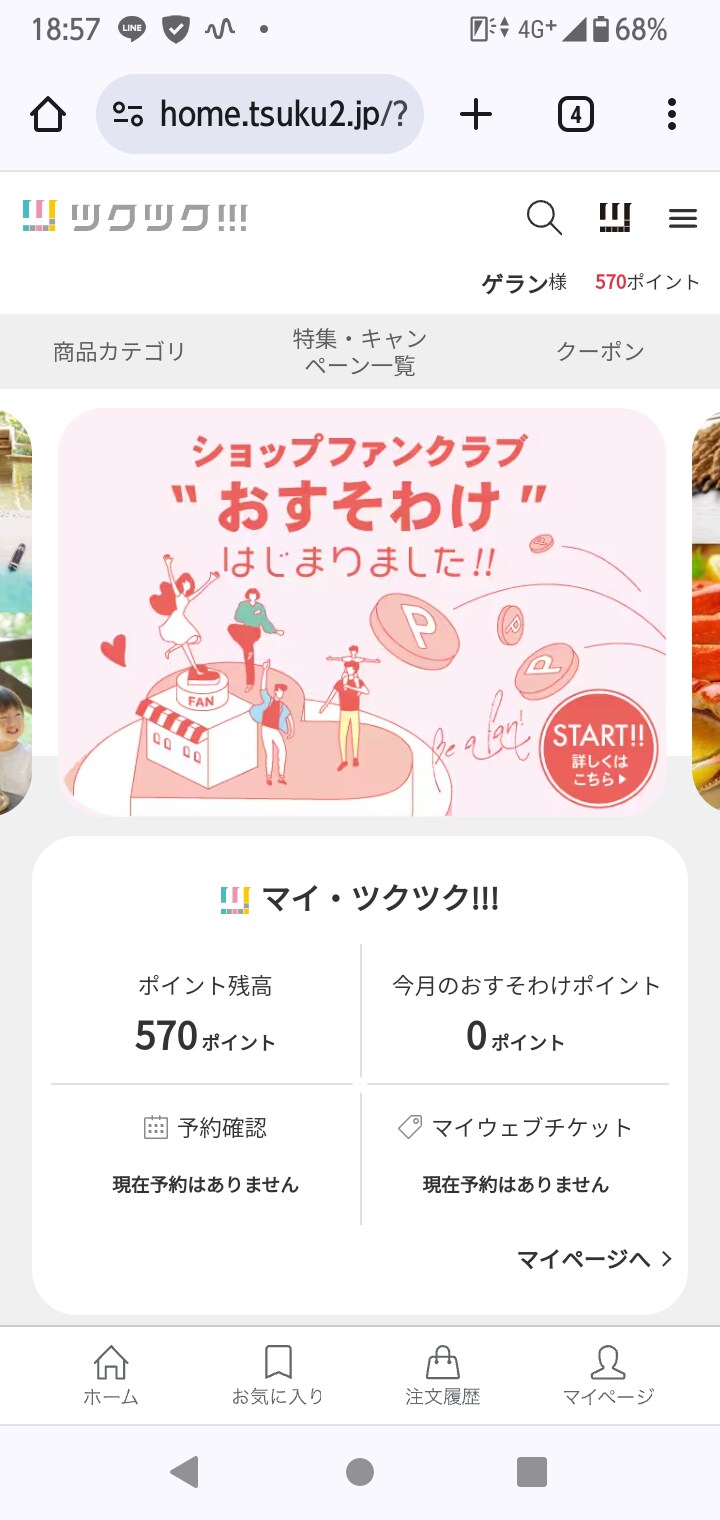Open browser three-dot overflow menu

click(672, 115)
